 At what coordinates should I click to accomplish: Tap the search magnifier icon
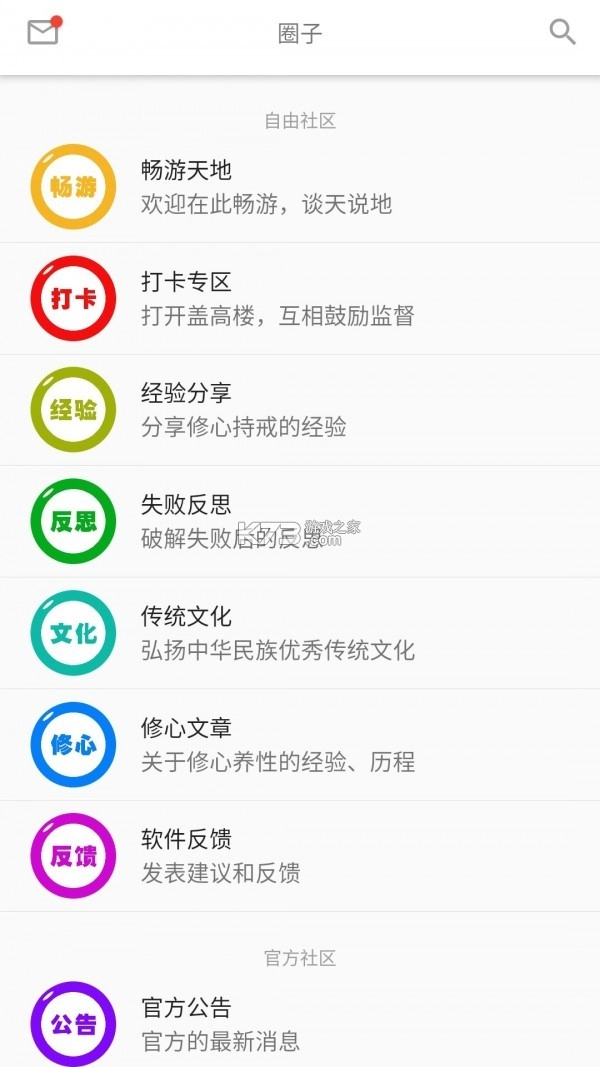(563, 32)
